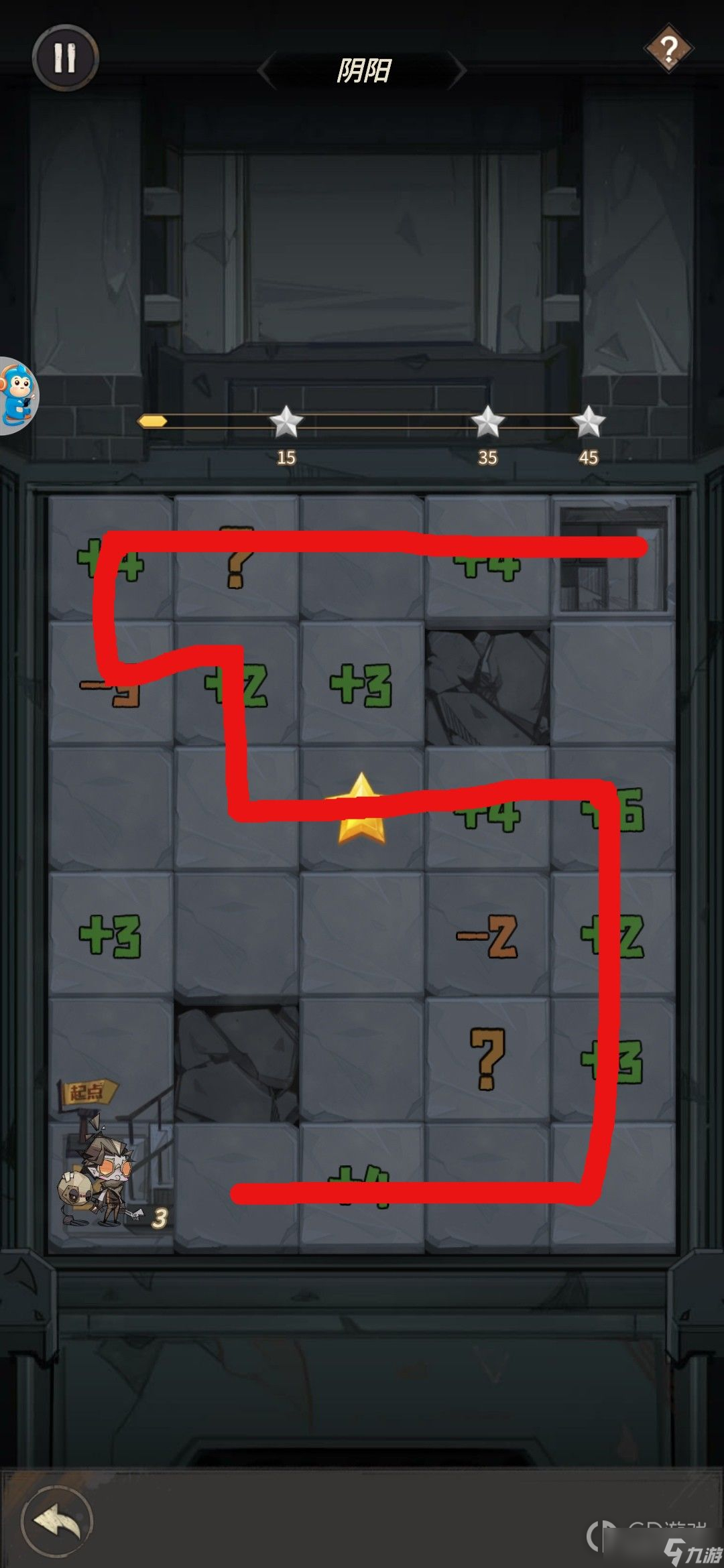
Task: Select the +6 tile
Action: click(613, 809)
